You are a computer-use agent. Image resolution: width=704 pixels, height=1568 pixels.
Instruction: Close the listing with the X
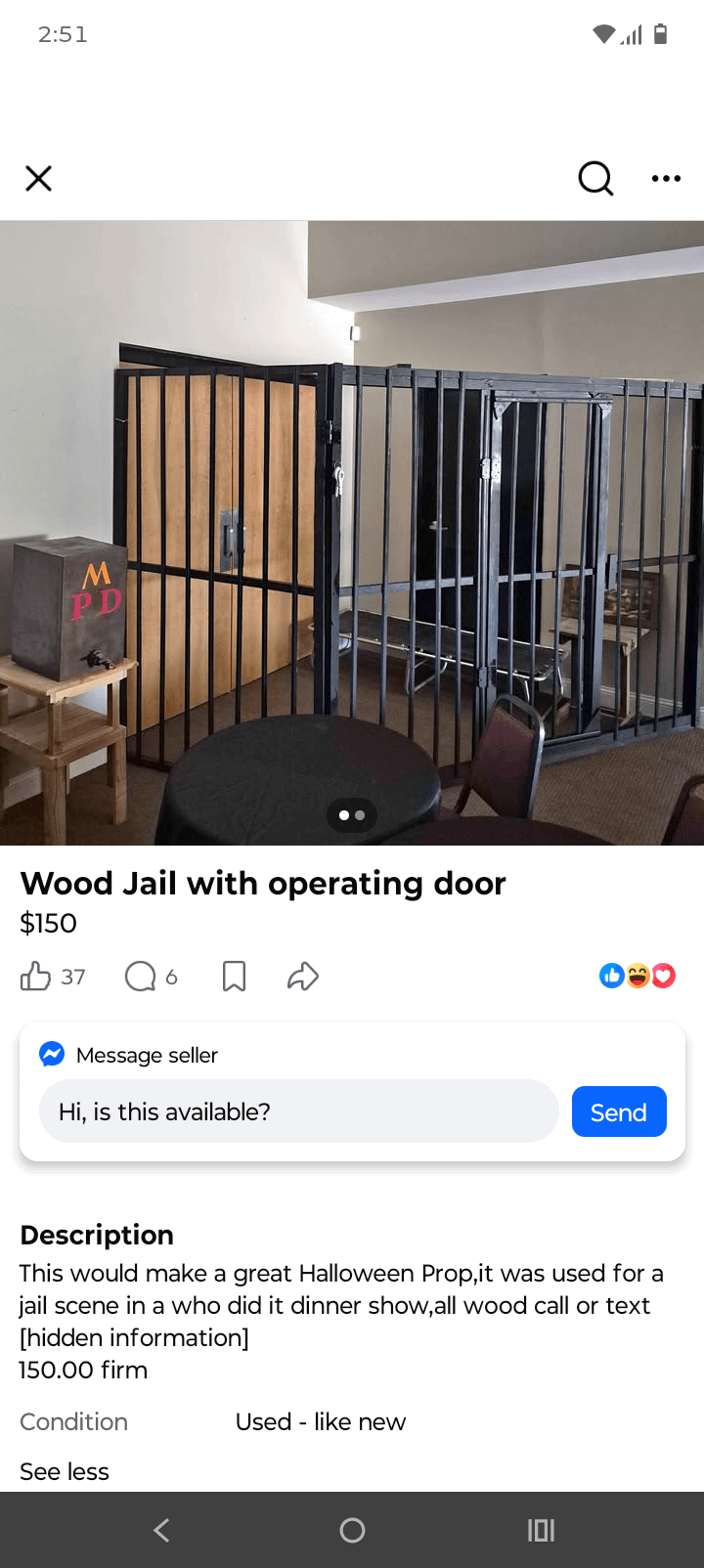[38, 178]
